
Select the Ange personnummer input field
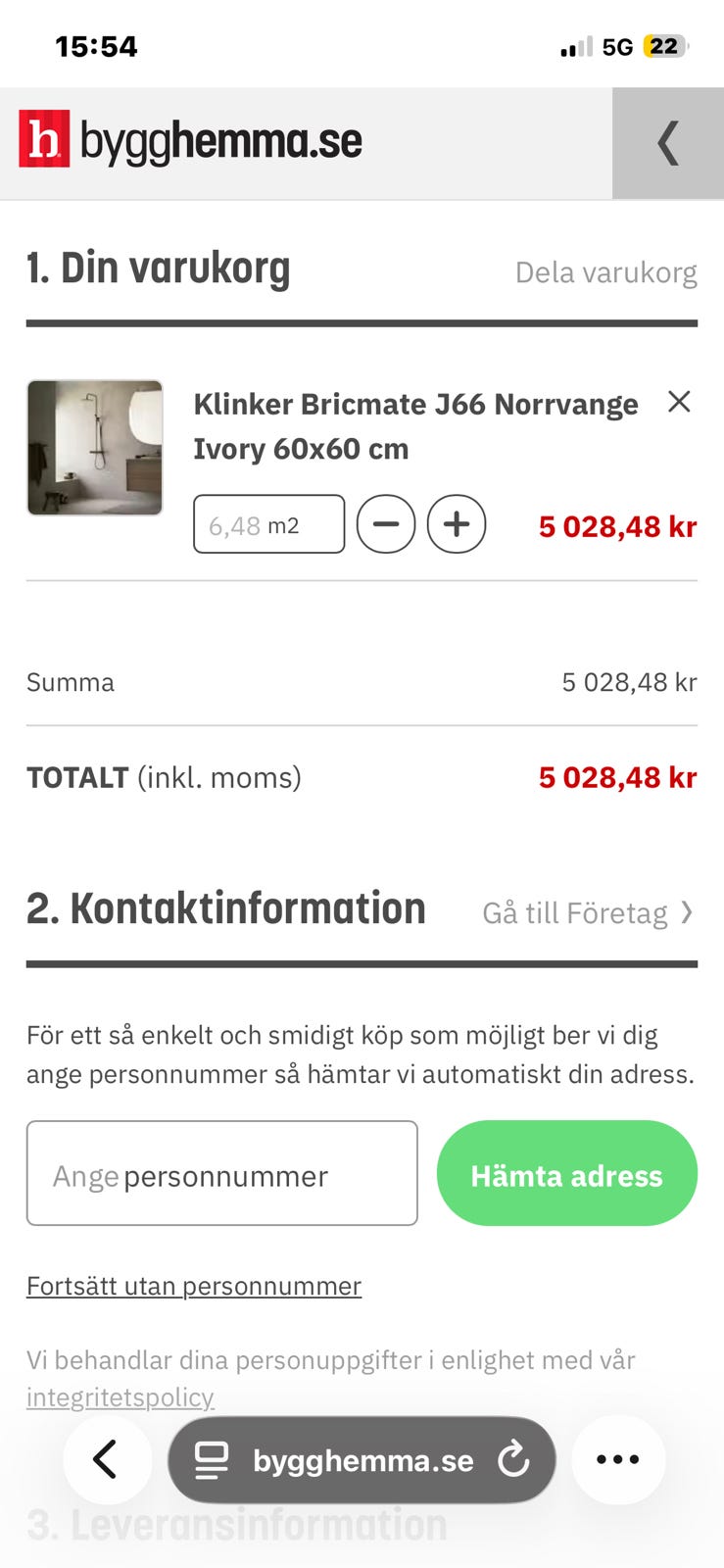click(222, 1173)
